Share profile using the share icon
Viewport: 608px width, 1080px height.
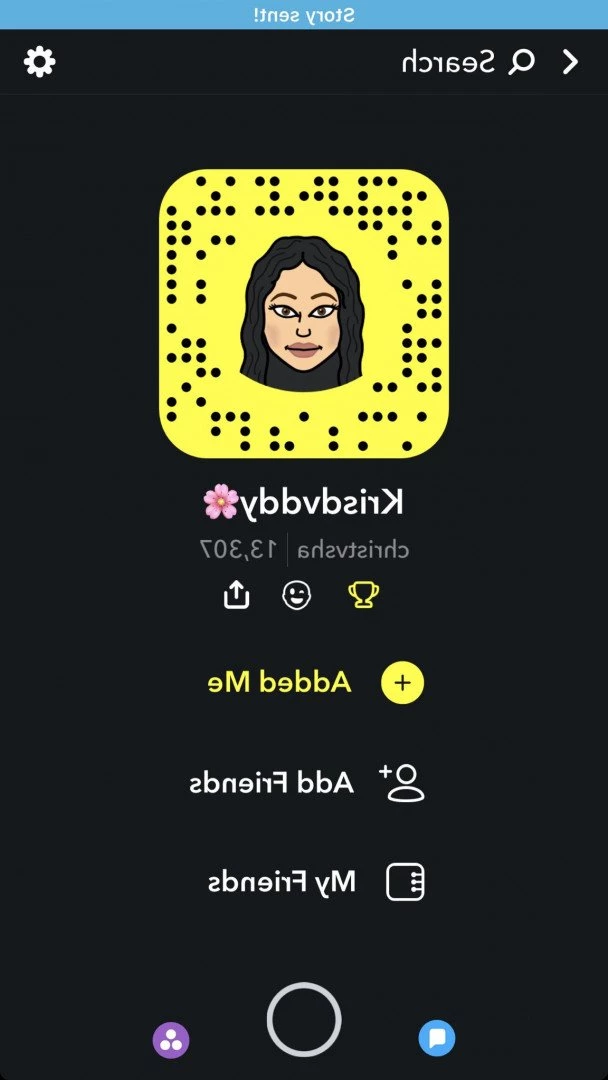click(235, 595)
